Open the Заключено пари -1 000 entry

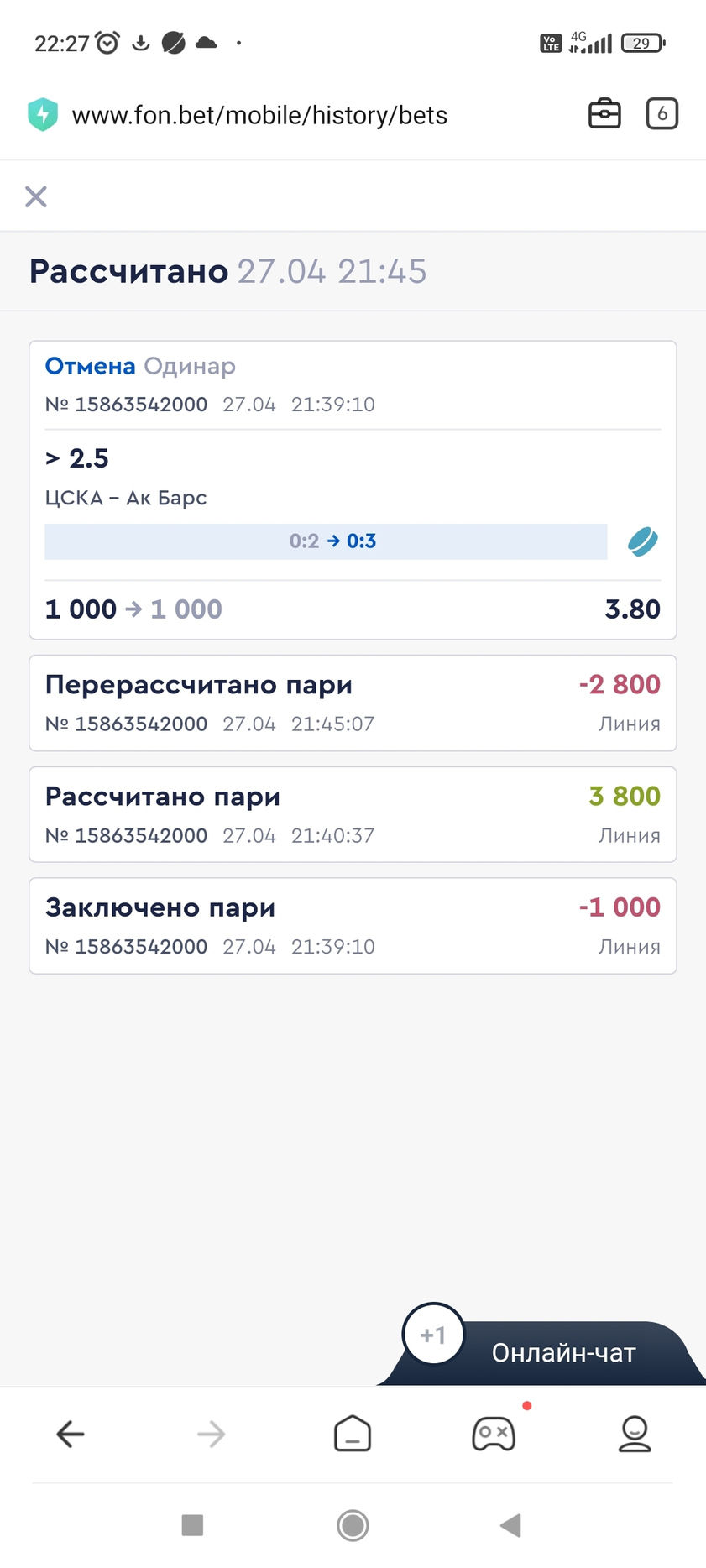(353, 926)
